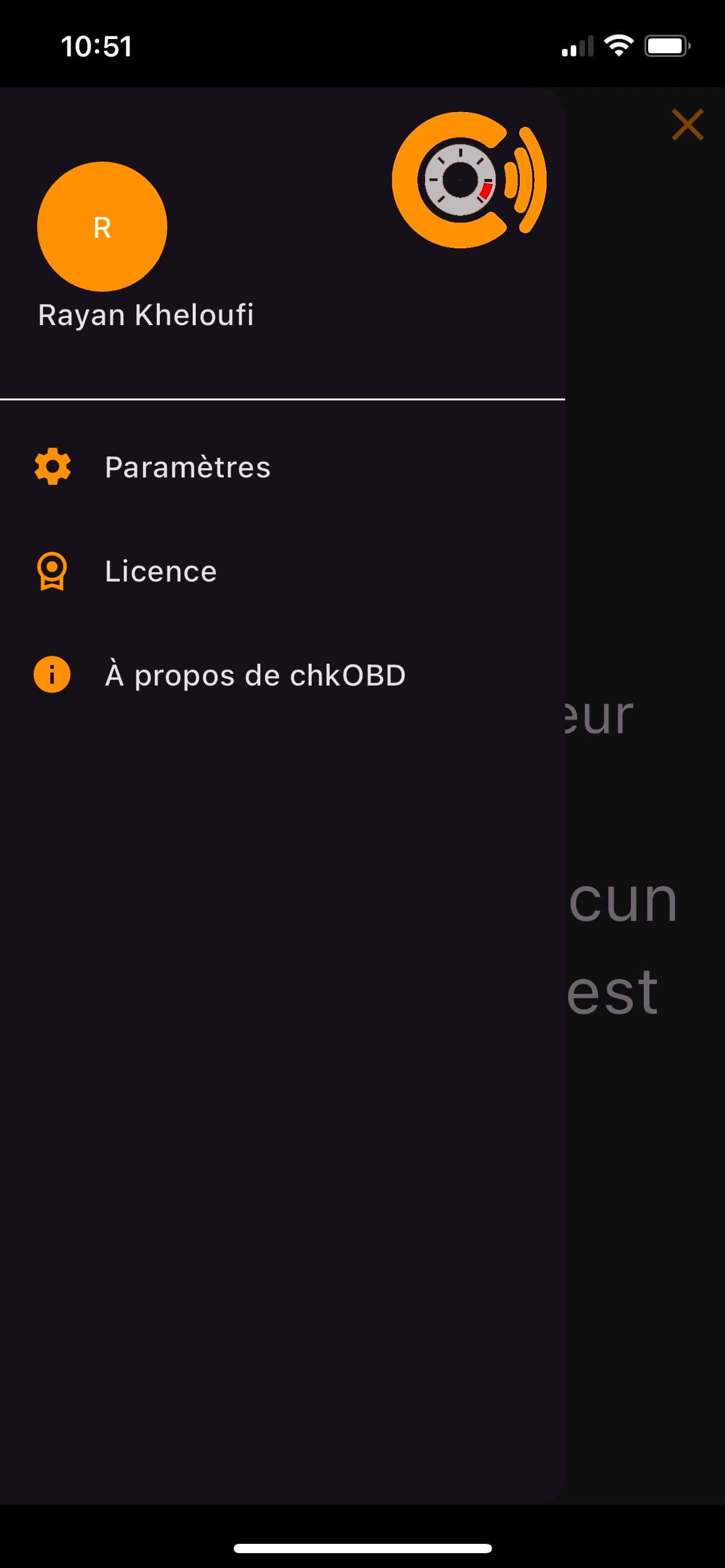Open À propos de chkOBD

point(254,675)
